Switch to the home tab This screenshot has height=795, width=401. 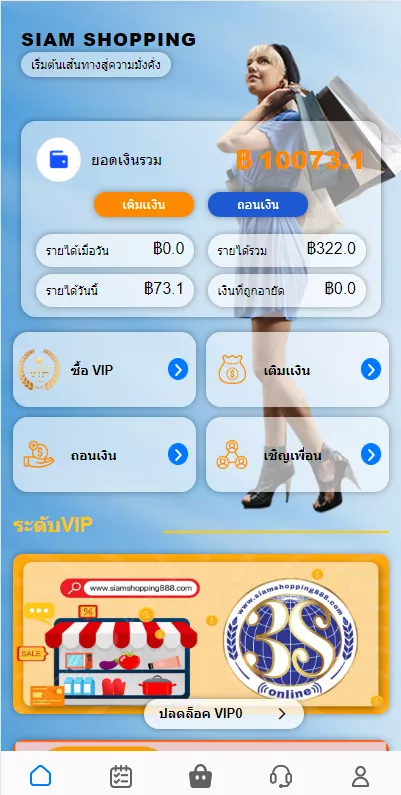pos(41,776)
